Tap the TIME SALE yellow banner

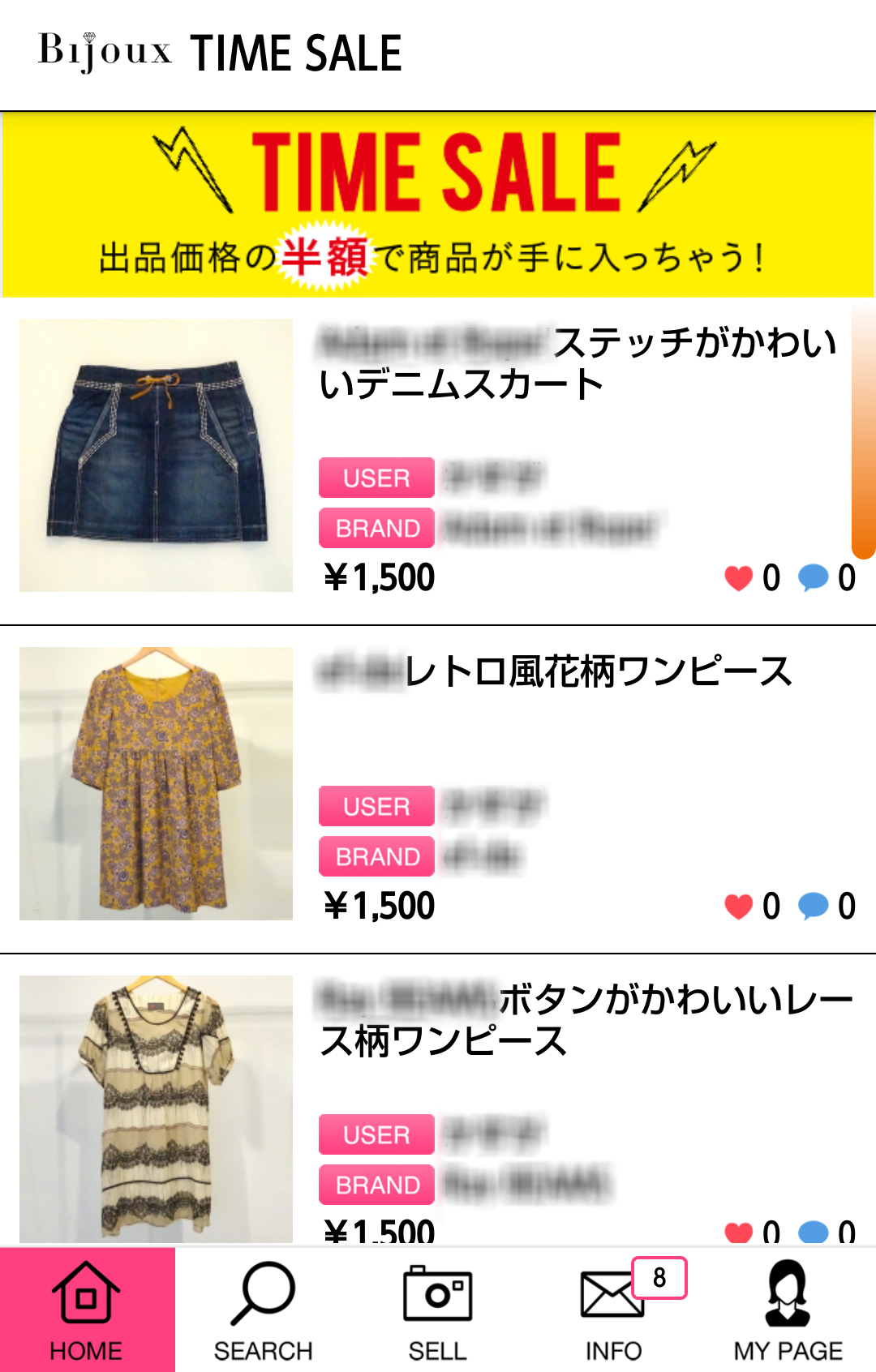[x=438, y=204]
